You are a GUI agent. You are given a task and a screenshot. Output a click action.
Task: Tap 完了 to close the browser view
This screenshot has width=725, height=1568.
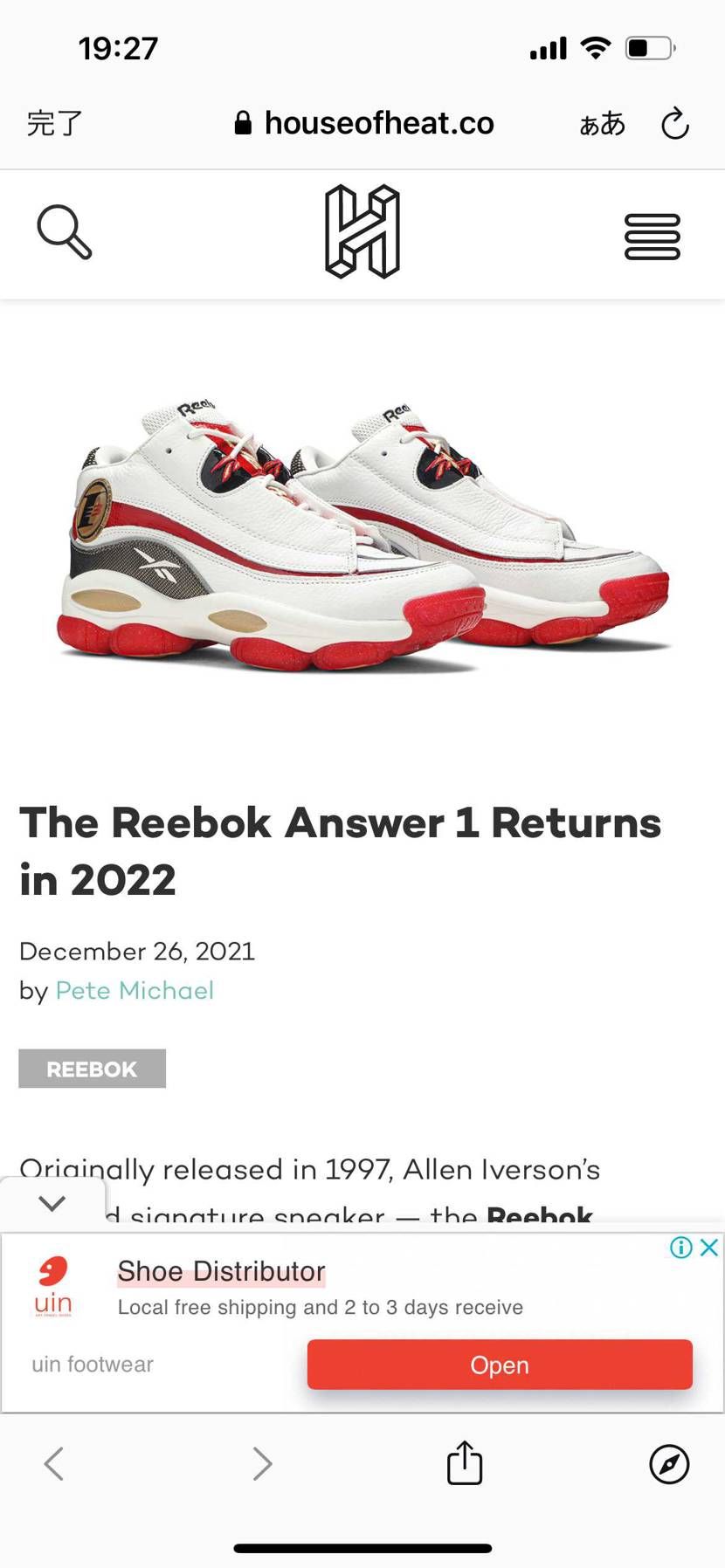(x=54, y=123)
